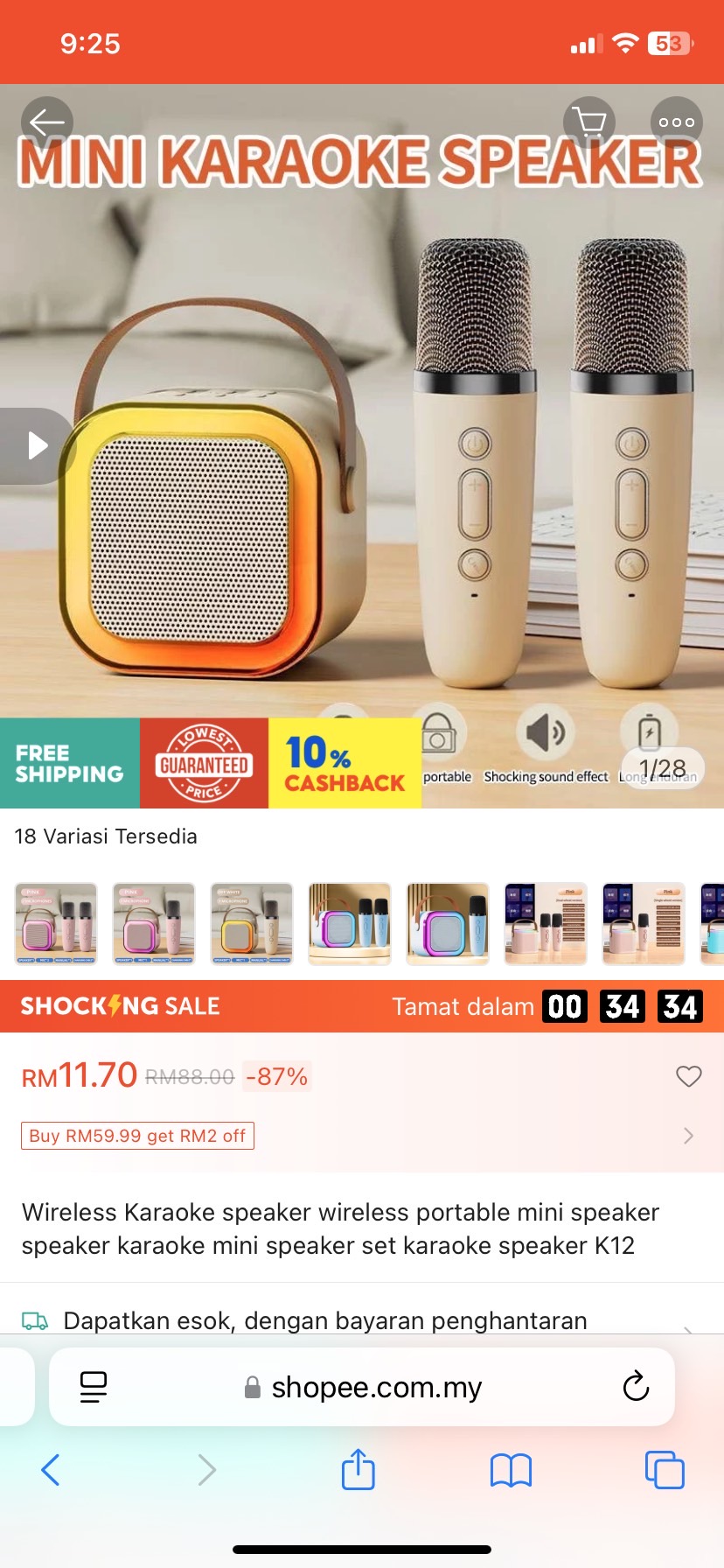Screen dimensions: 724x1568
Task: Open the page format menu in address bar
Action: (93, 1387)
